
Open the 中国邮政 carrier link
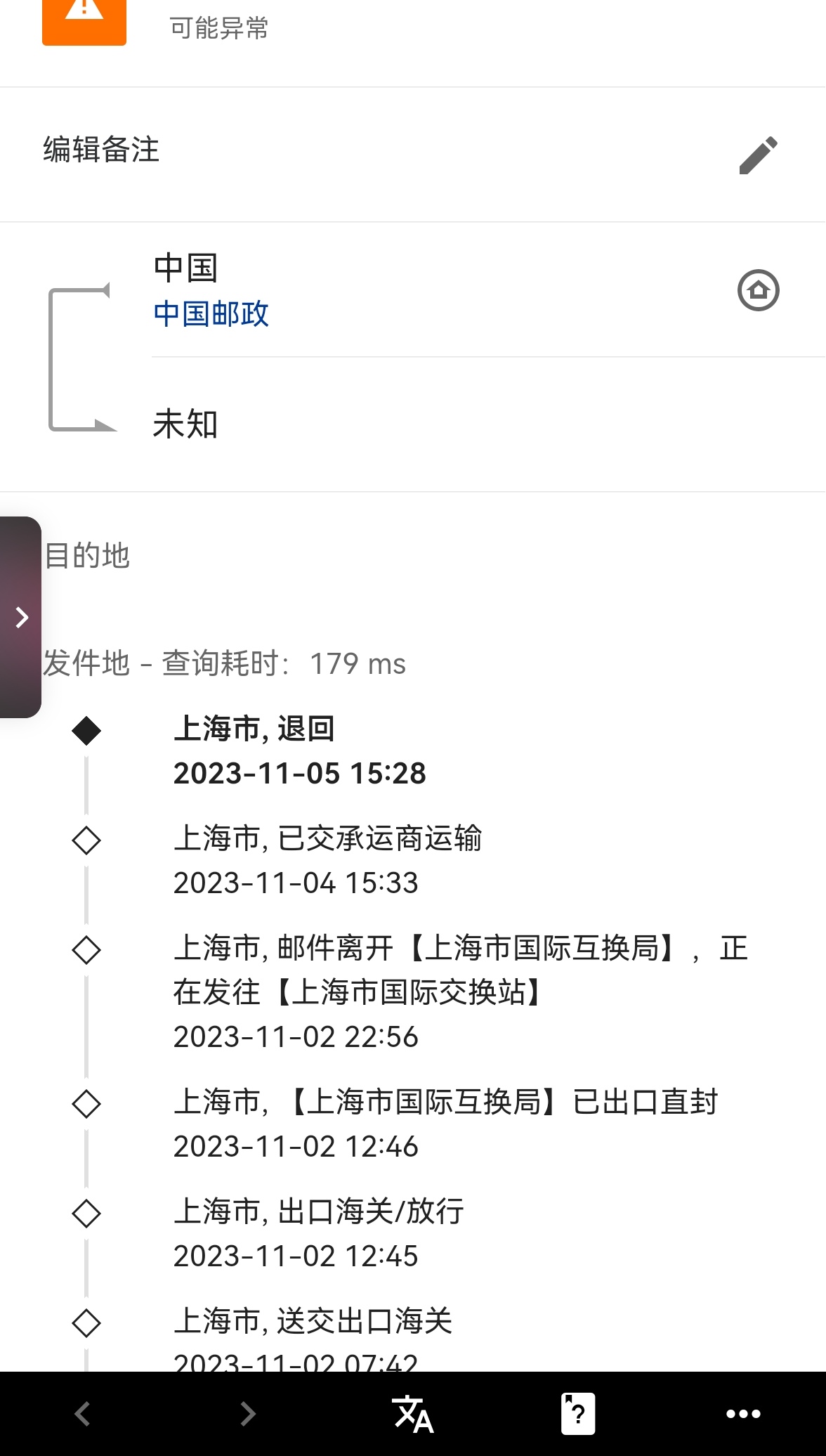pos(211,313)
